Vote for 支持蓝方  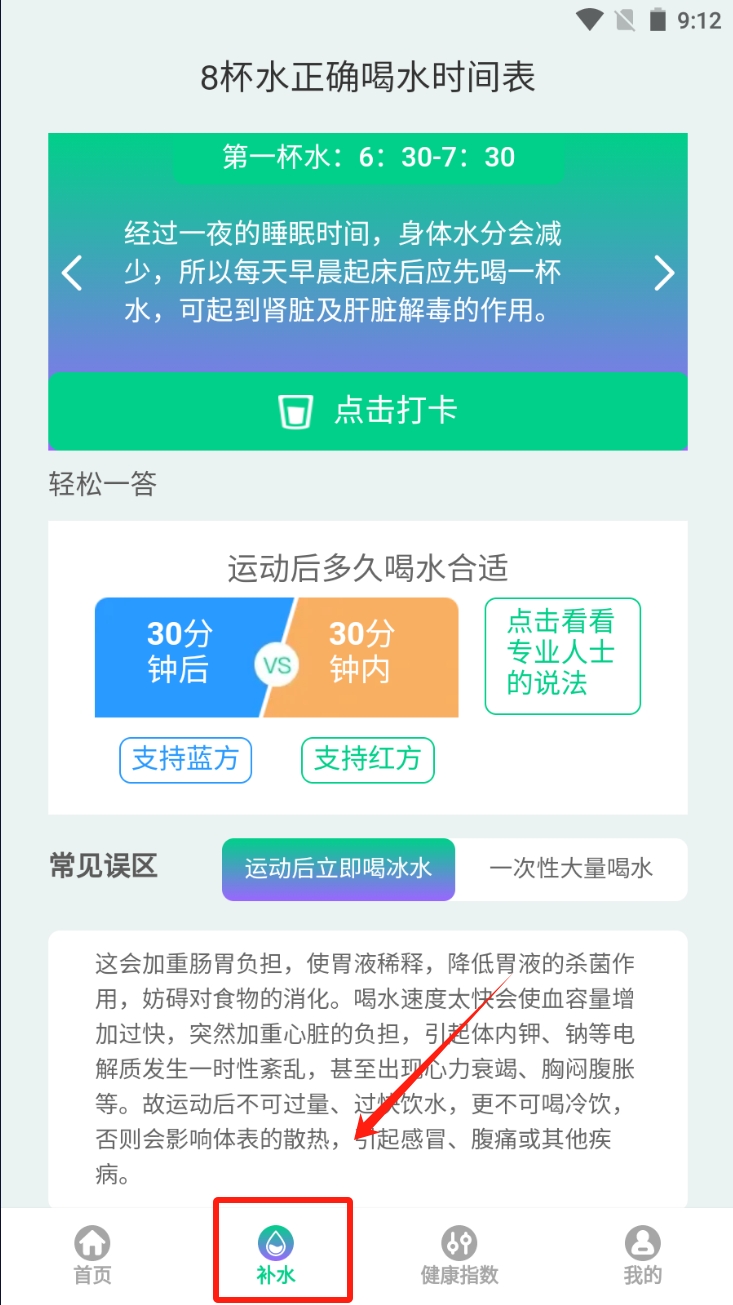(x=186, y=760)
